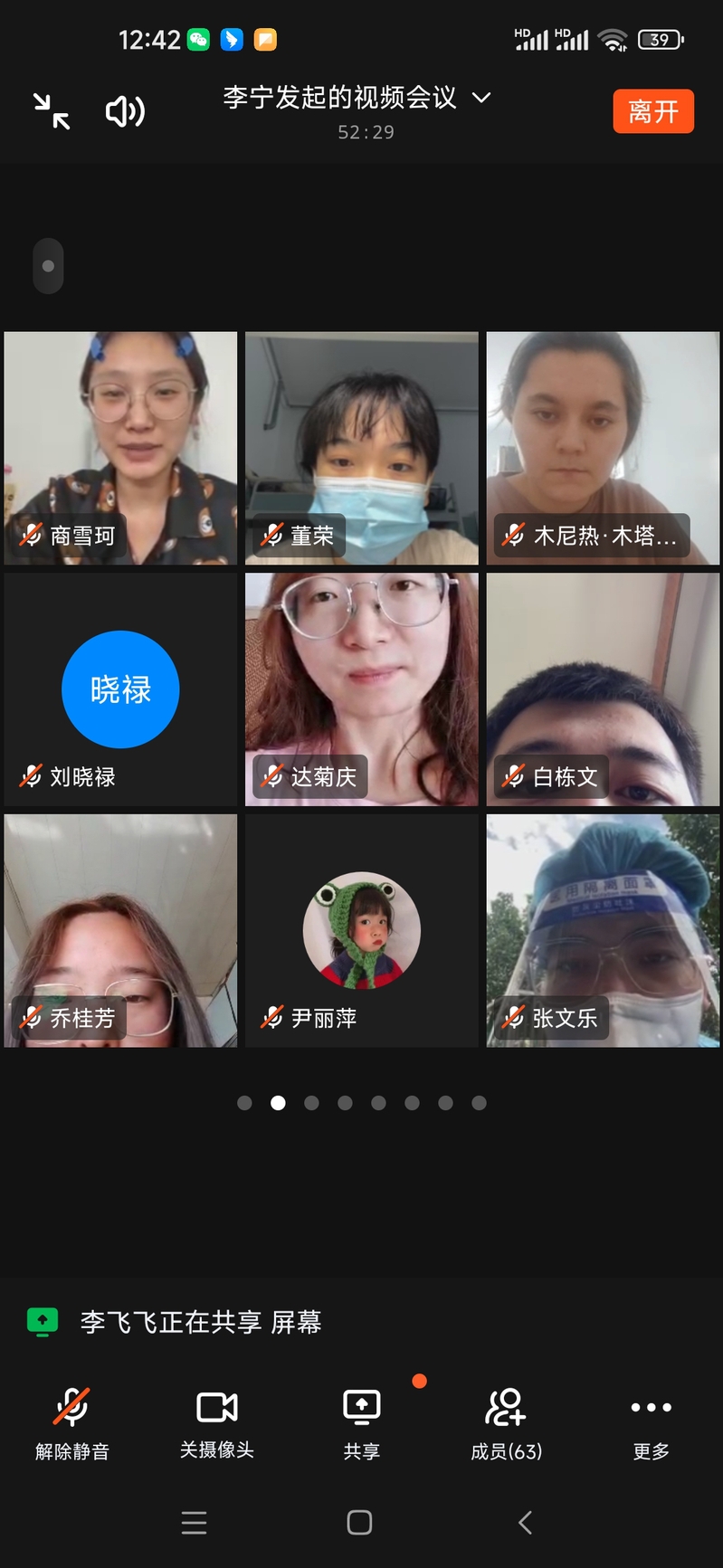This screenshot has height=1568, width=723.
Task: Minimize the video meeting window
Action: point(52,111)
